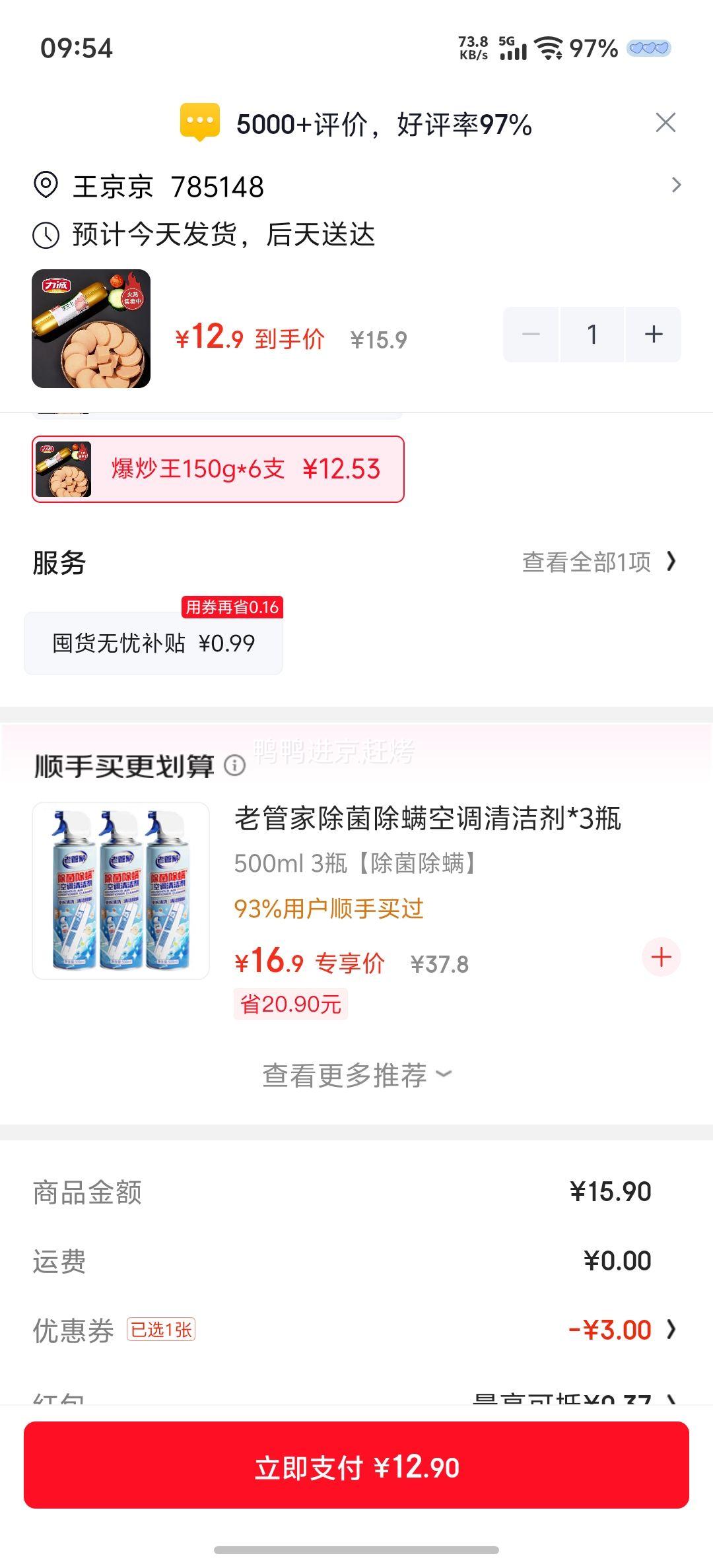
Task: Click the plus icon to increase quantity
Action: (x=653, y=334)
